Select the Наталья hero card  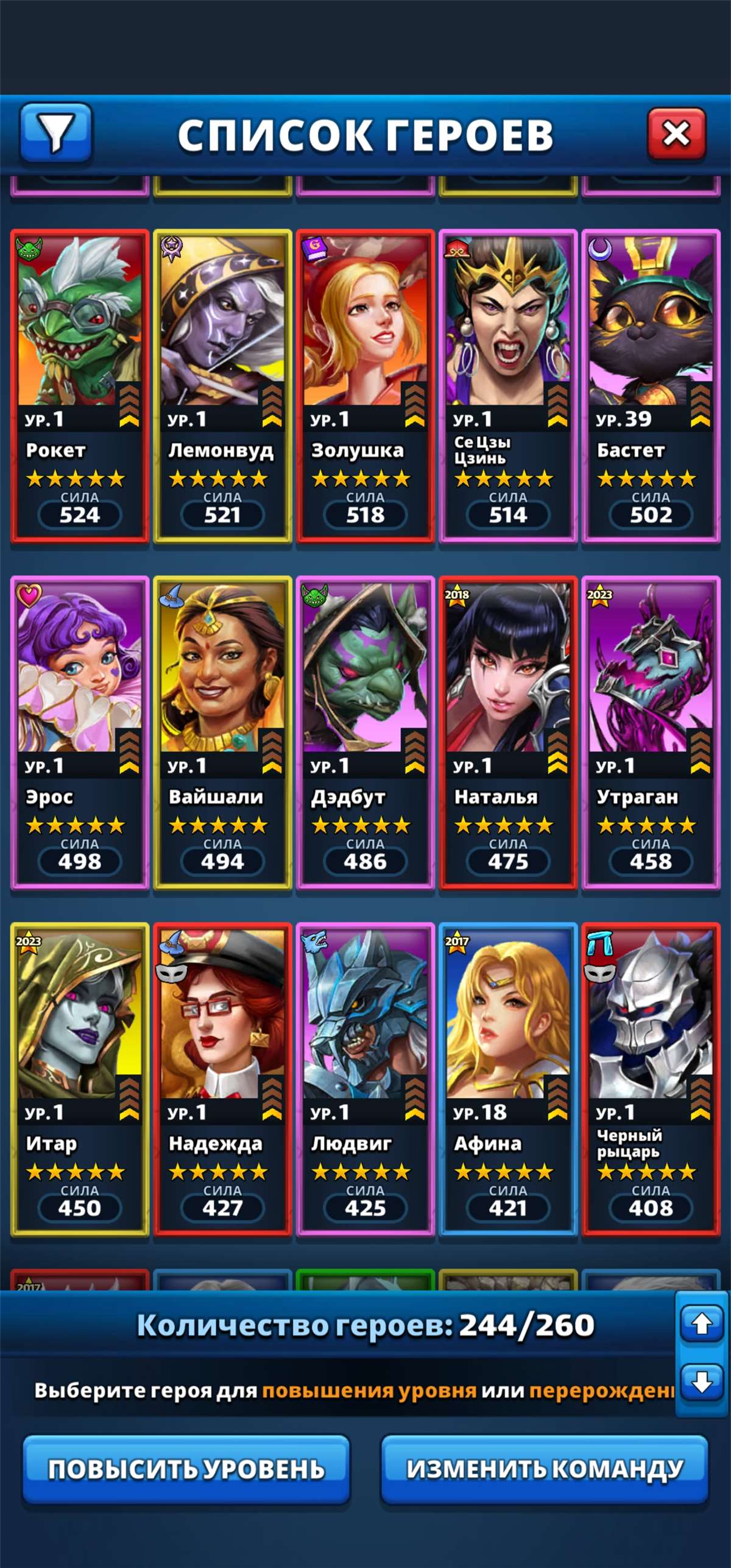508,732
